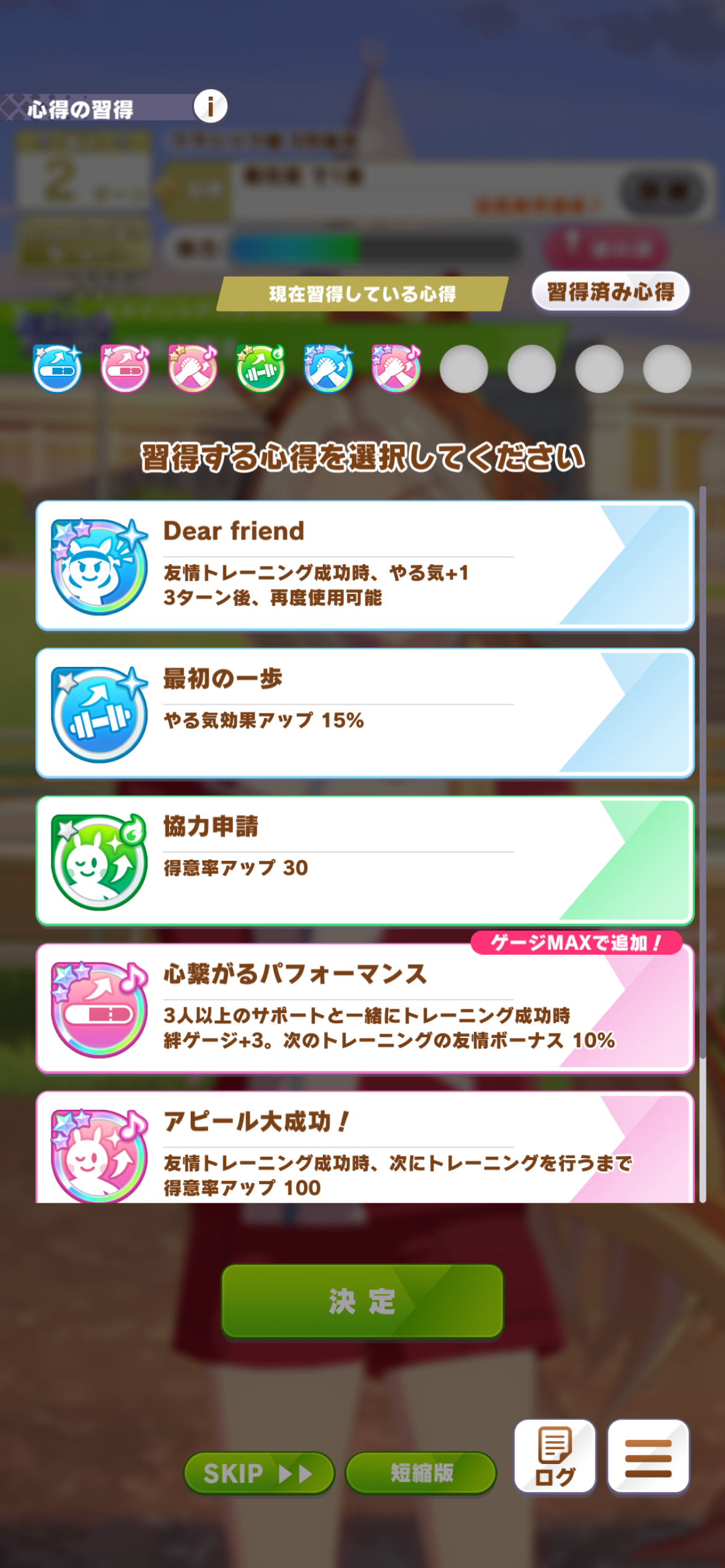Tap the green dumbbell acquired skill icon
This screenshot has height=1568, width=725.
260,368
